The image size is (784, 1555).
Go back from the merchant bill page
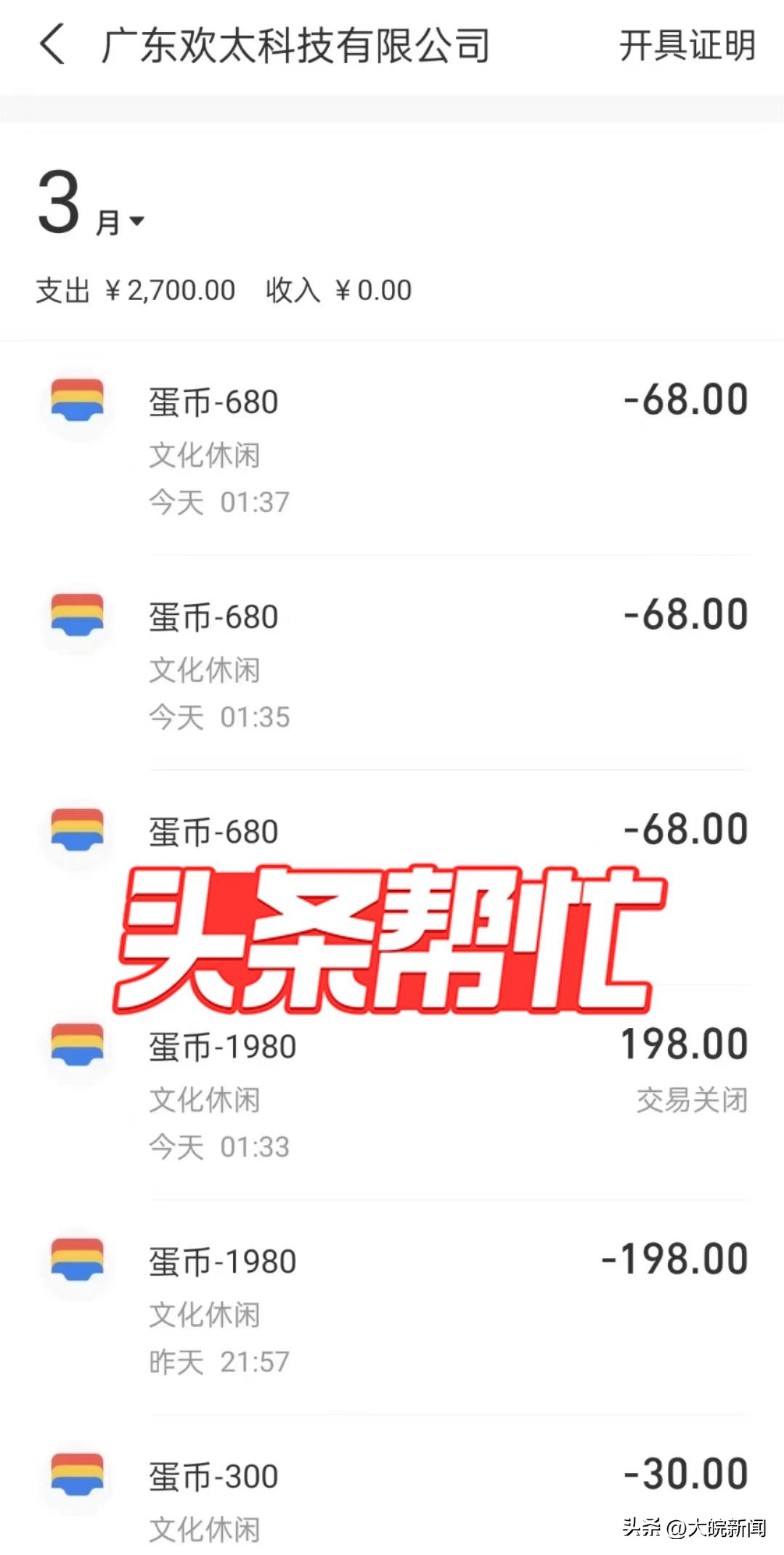point(52,45)
